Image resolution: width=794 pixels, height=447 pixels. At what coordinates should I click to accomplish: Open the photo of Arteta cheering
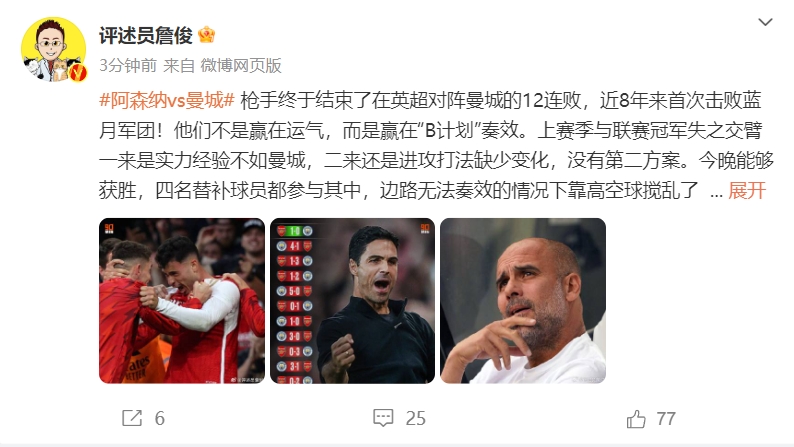(x=352, y=301)
